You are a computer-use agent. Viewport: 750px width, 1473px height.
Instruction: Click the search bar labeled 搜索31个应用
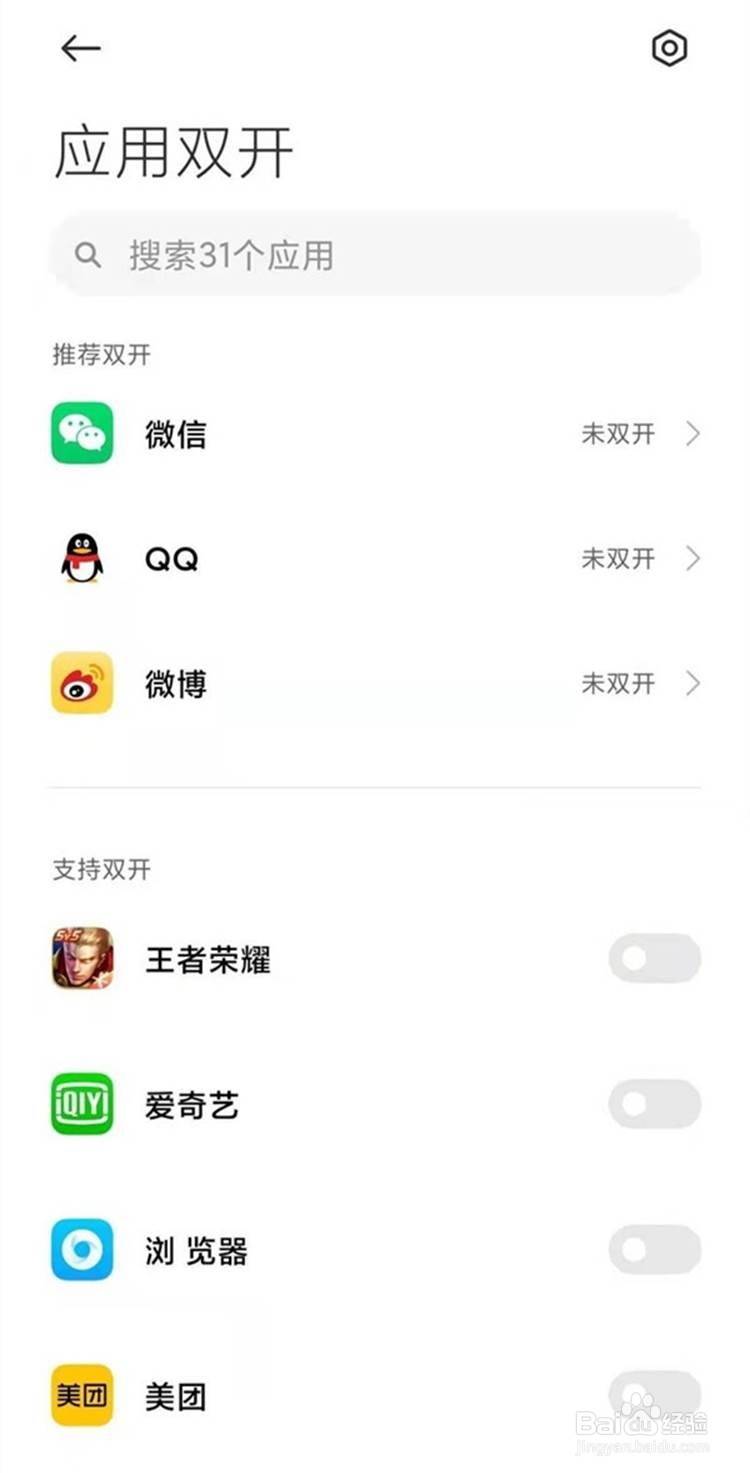375,254
